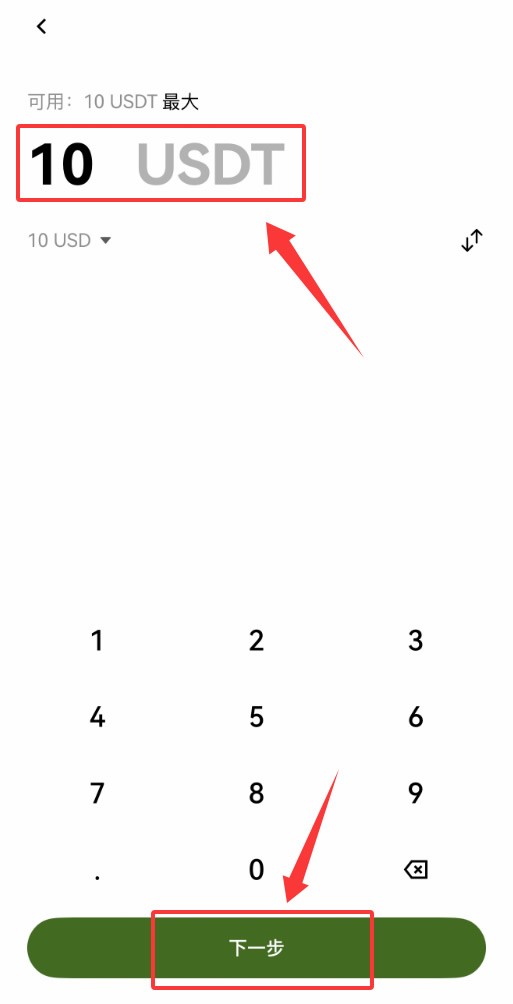Go back with the top-left arrow

click(x=42, y=26)
